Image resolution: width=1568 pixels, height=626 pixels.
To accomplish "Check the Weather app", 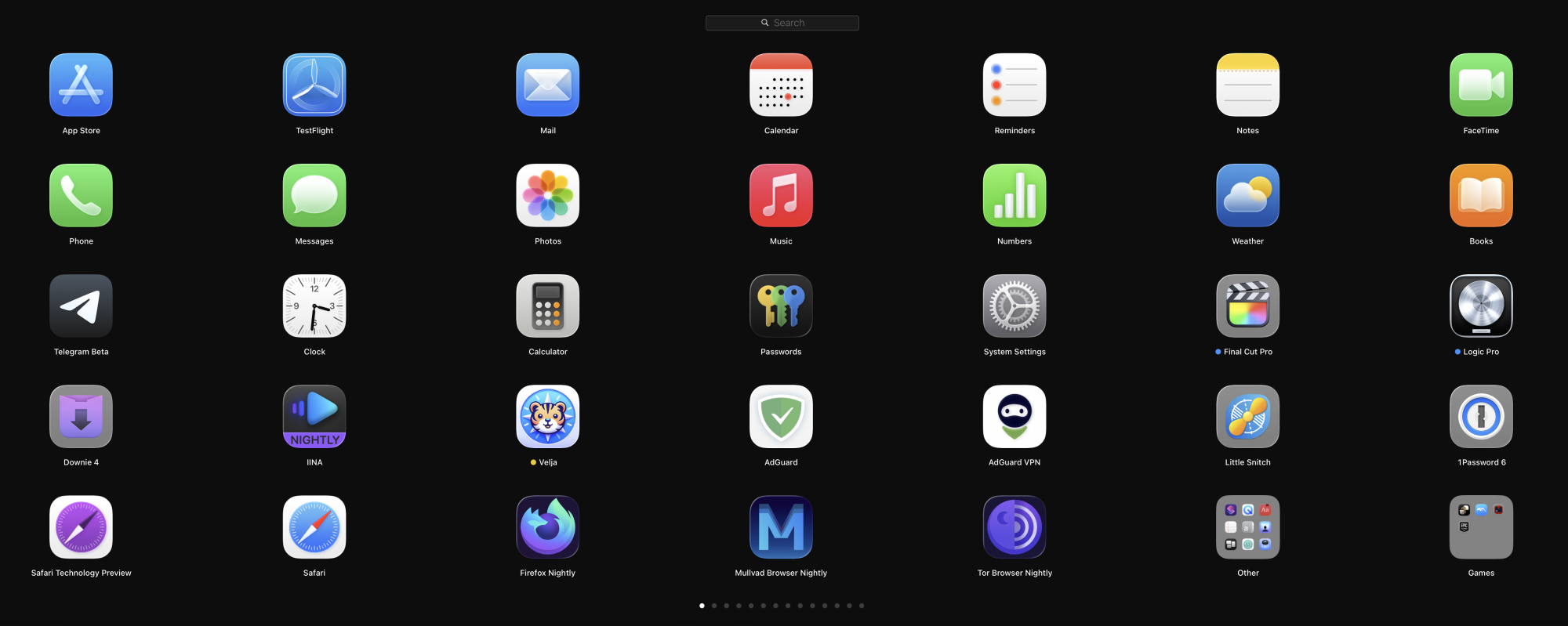I will click(x=1247, y=196).
